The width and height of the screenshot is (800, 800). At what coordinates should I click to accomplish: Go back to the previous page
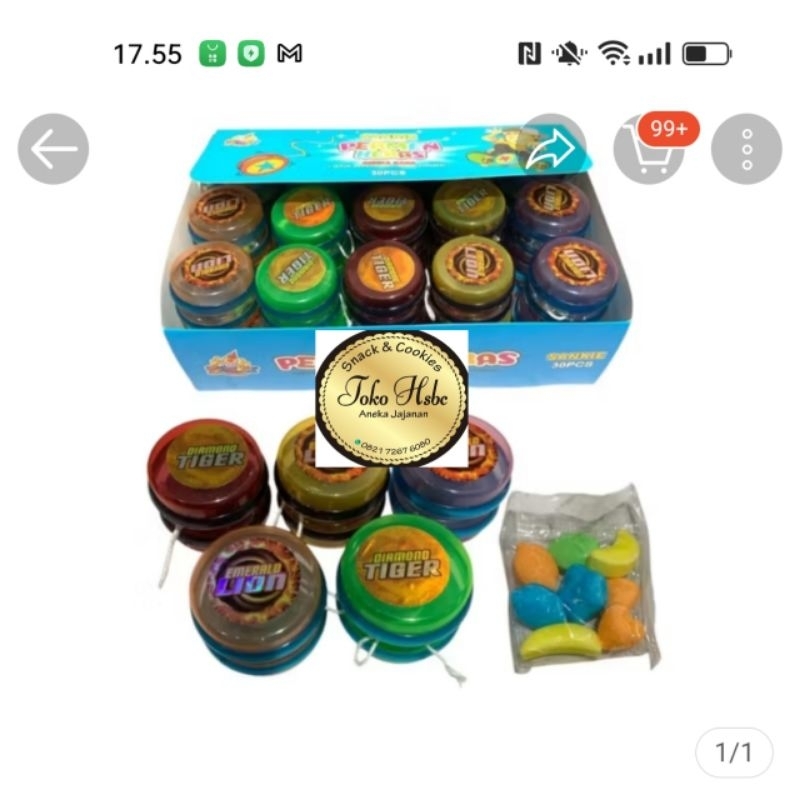pos(54,150)
